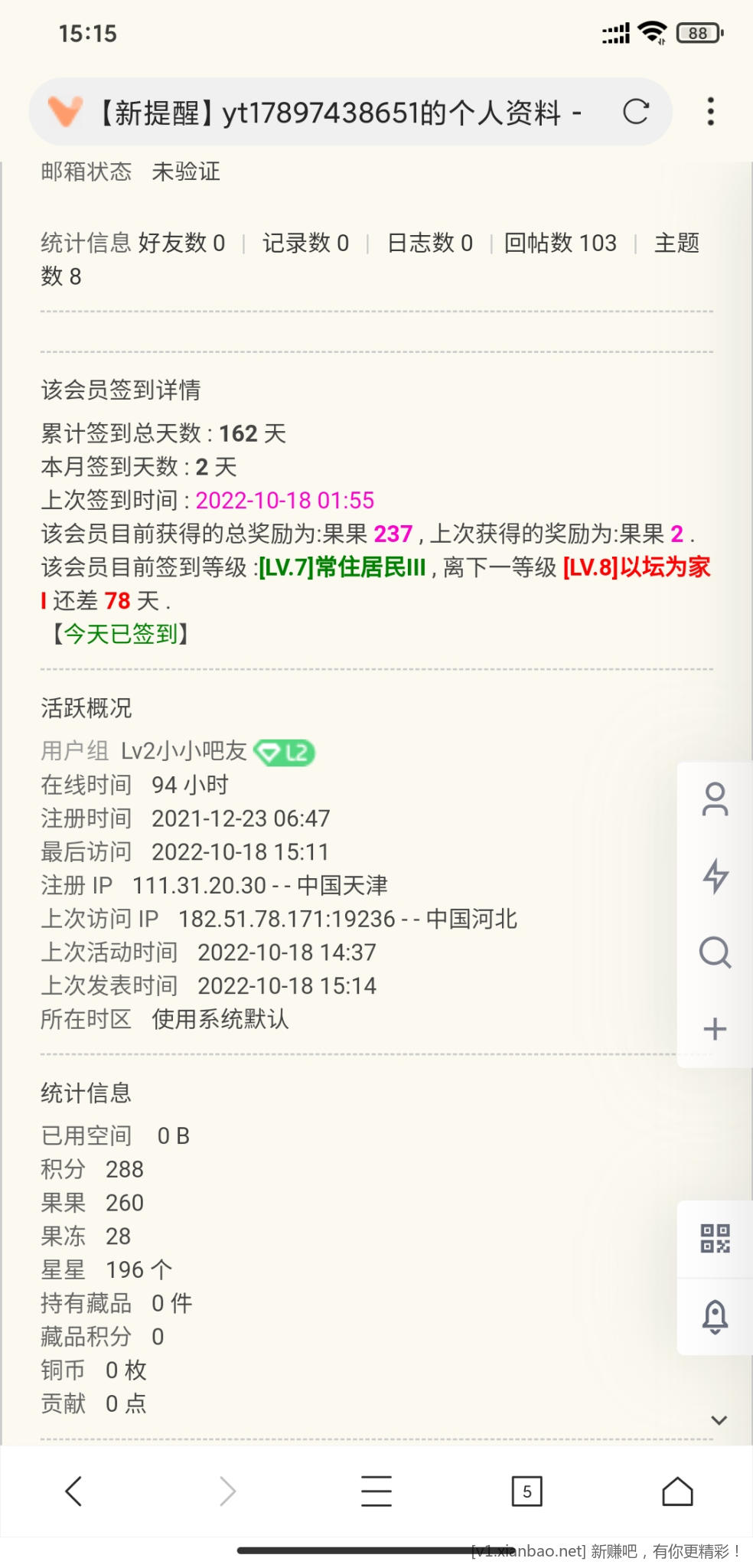Open the user profile floating icon
The width and height of the screenshot is (753, 1568).
coord(715,799)
